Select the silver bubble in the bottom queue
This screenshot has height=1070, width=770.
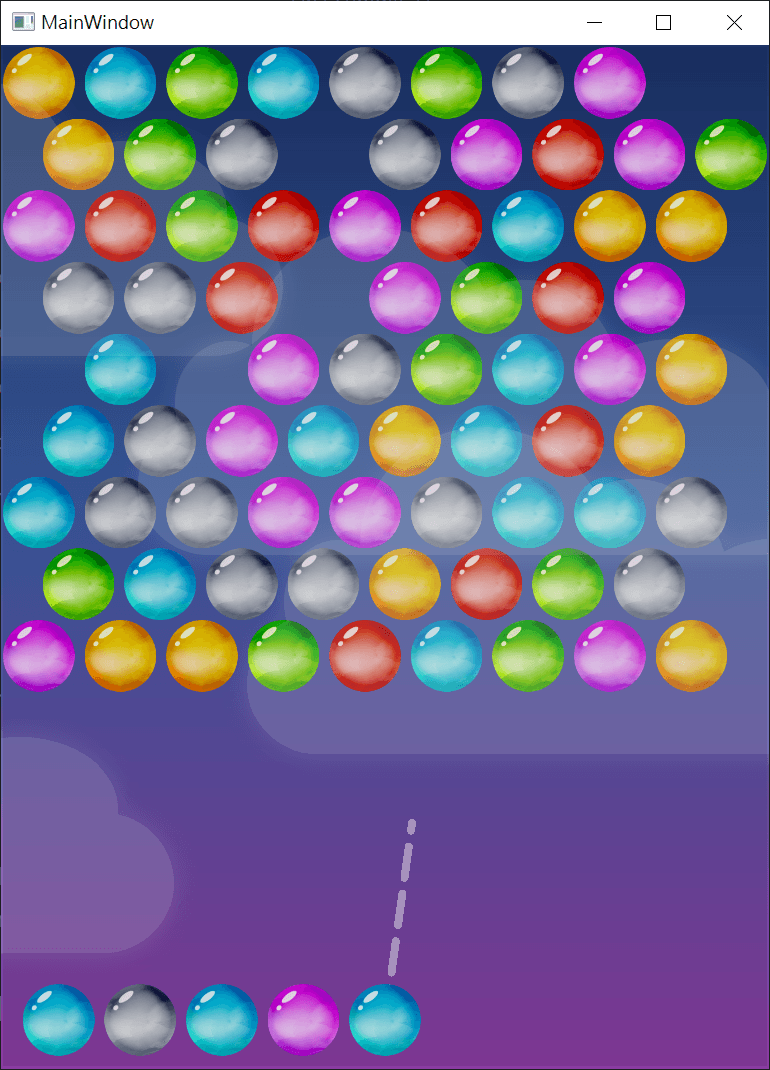(140, 1020)
